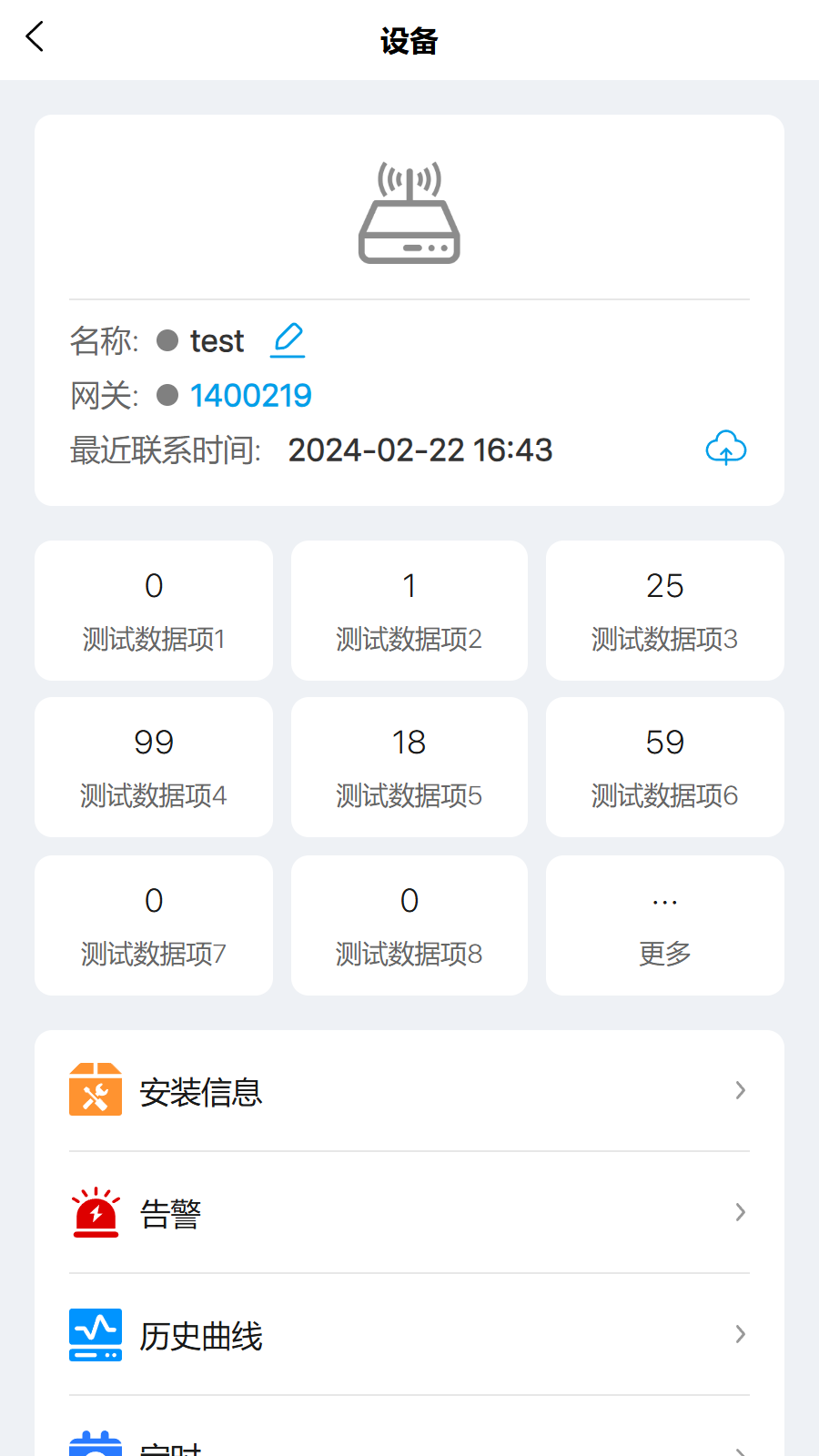Tap the 更多 card to show more data items

pos(663,925)
